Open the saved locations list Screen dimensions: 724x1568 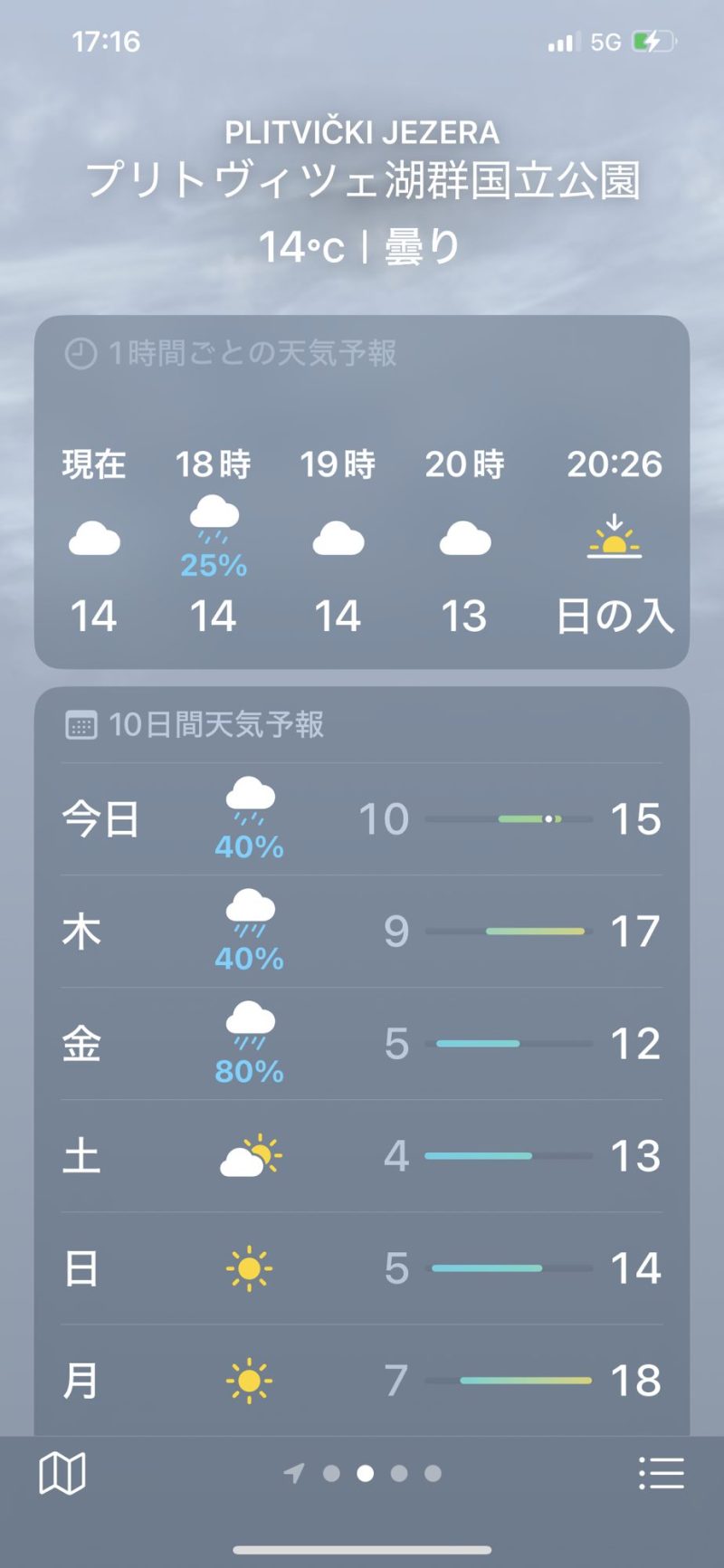661,1473
